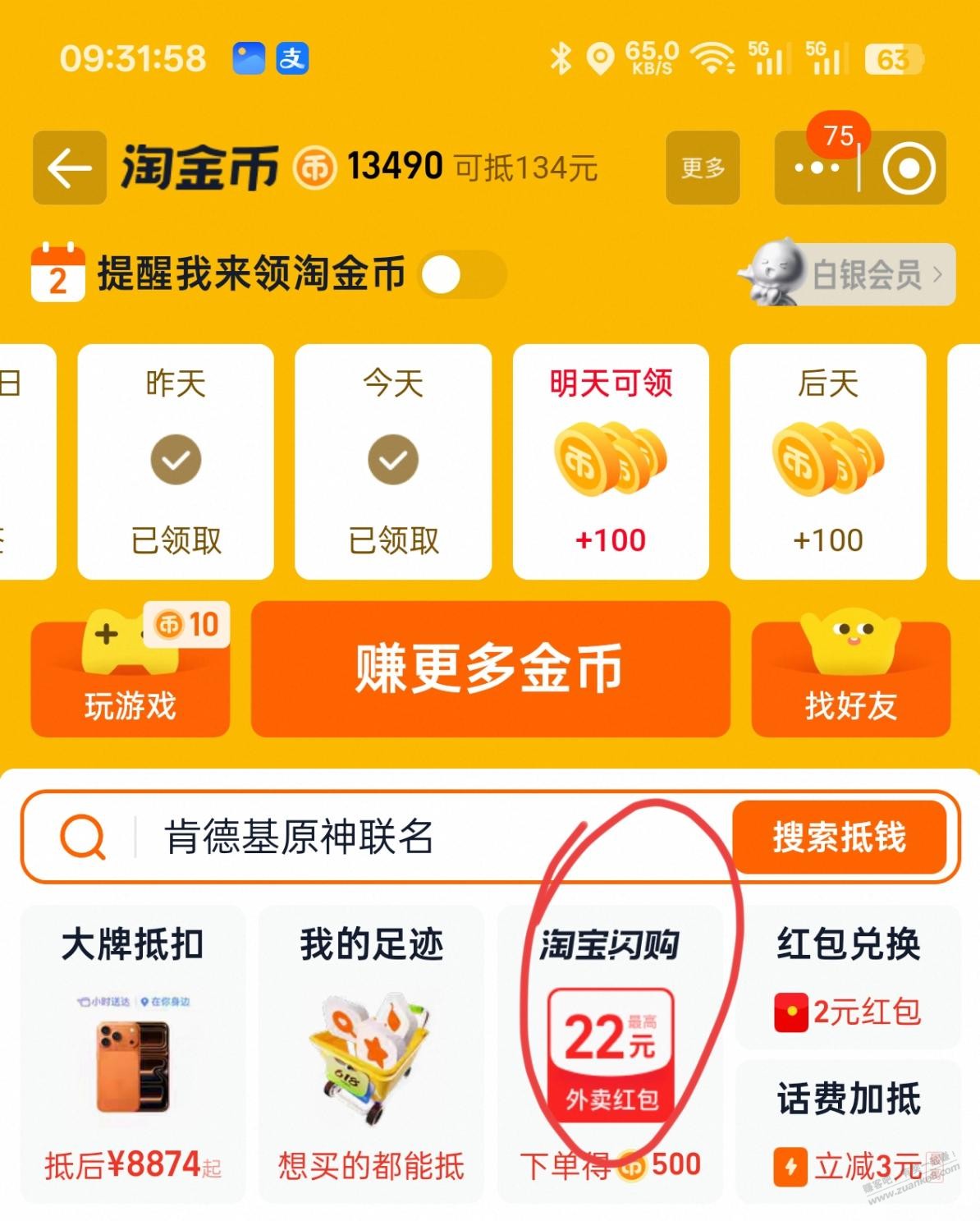Tap 搜索抵钱 search button
980x1221 pixels.
pyautogui.click(x=839, y=837)
